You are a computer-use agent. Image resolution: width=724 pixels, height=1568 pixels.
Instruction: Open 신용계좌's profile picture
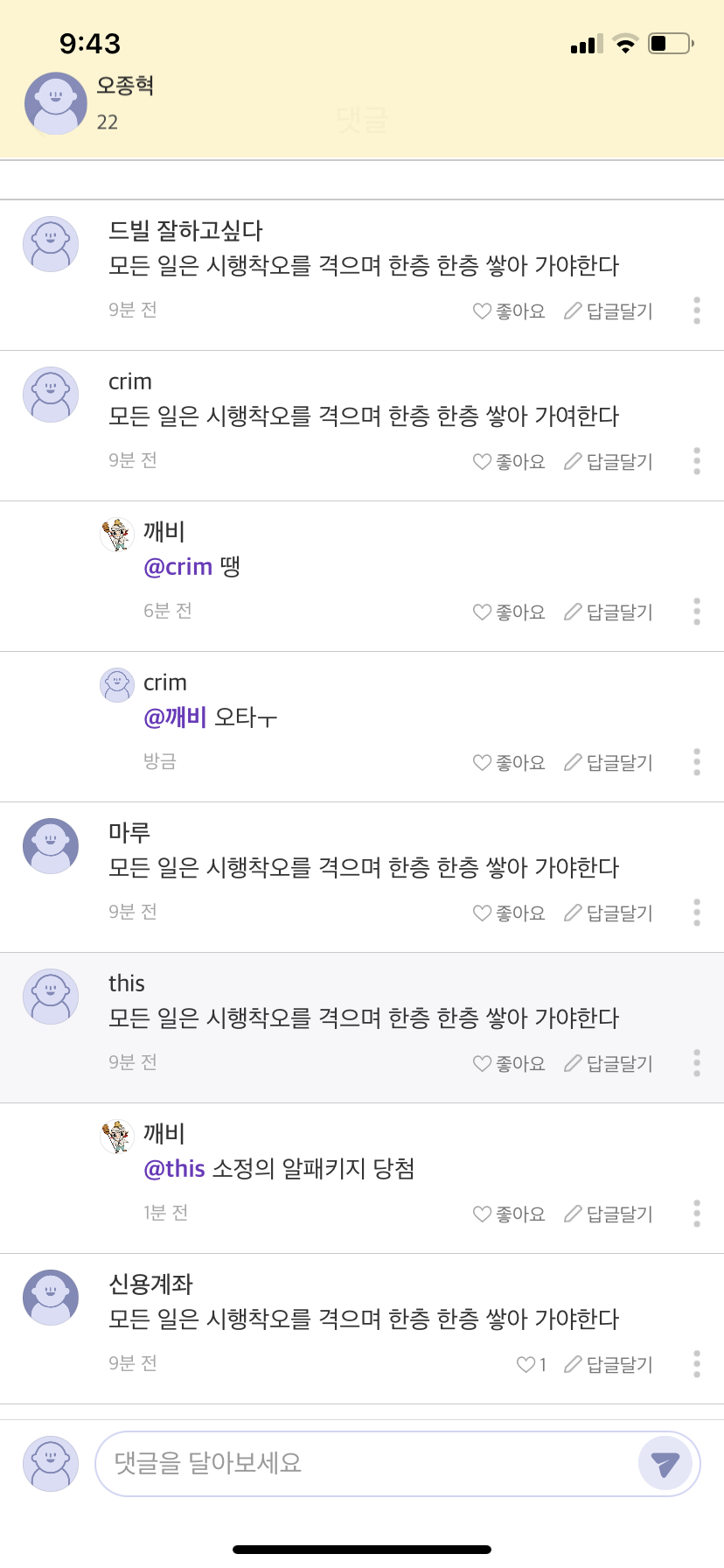pos(51,1298)
